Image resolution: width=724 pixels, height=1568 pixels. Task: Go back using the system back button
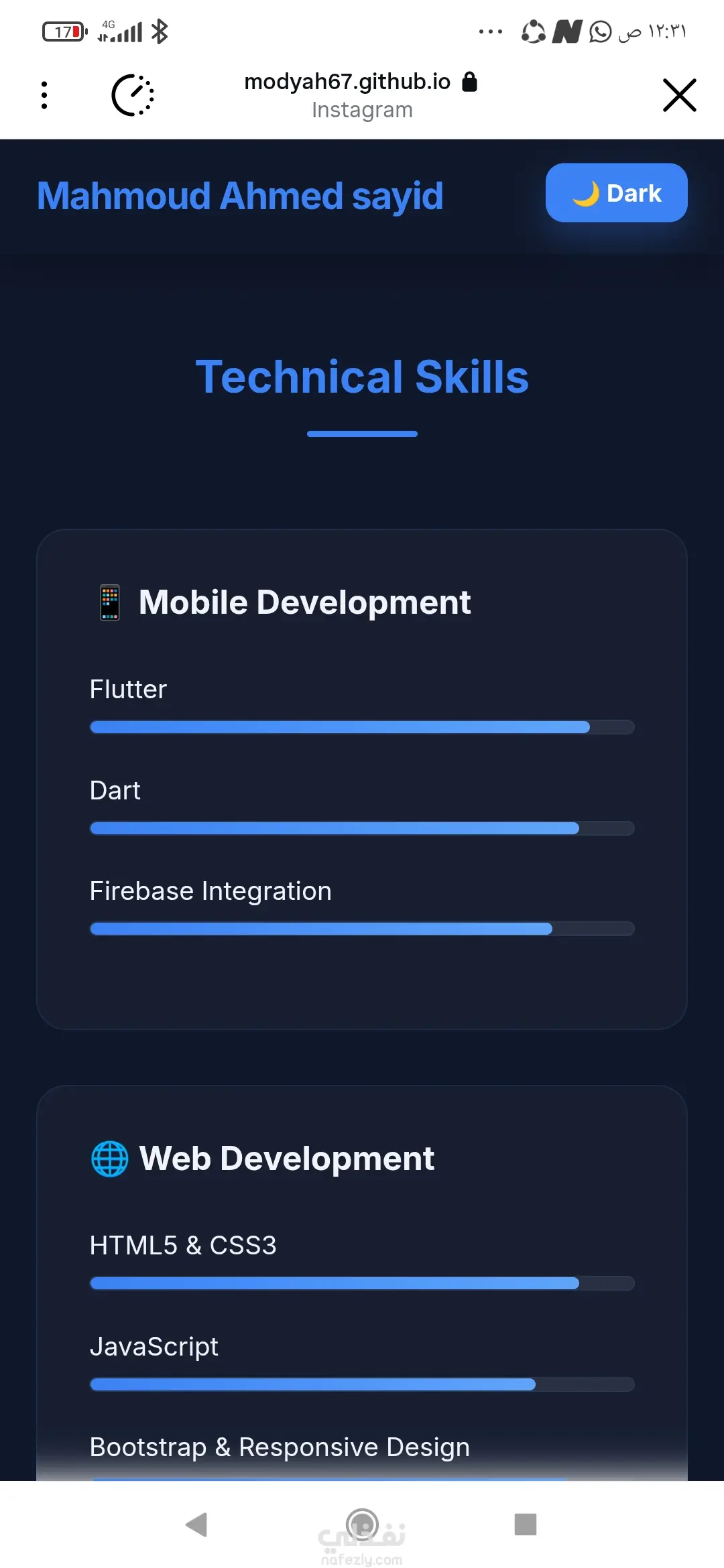pyautogui.click(x=196, y=1524)
